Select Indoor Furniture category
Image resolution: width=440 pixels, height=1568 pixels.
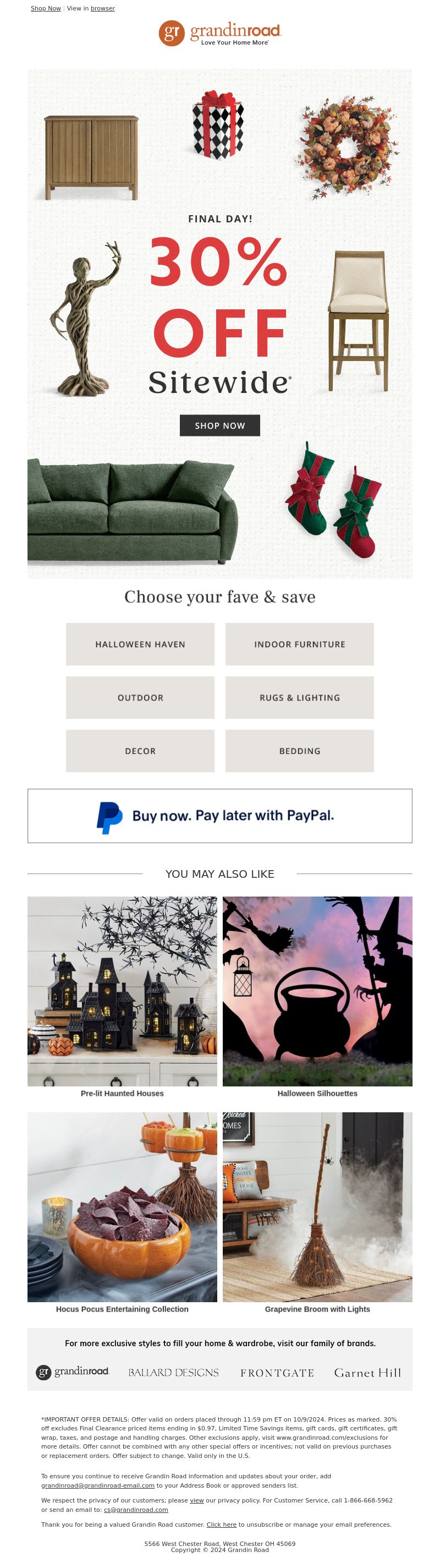[299, 643]
